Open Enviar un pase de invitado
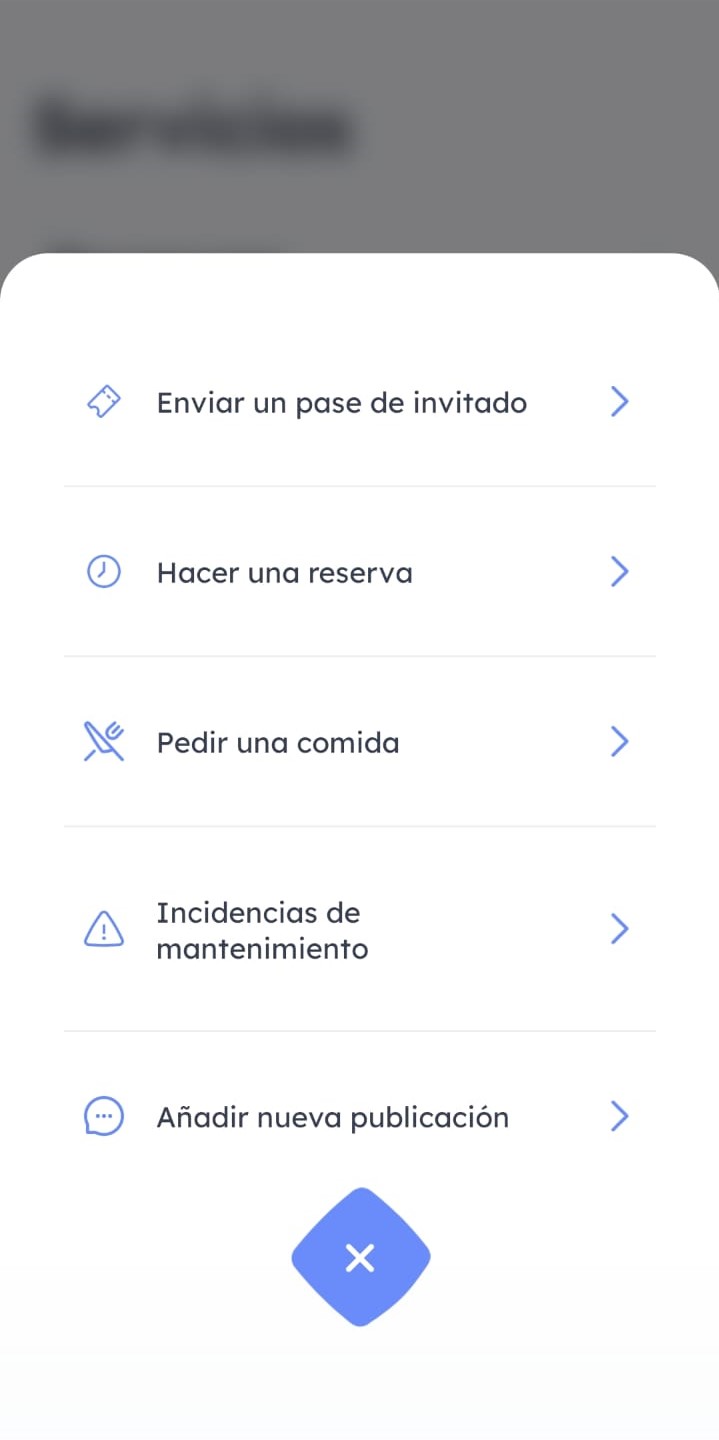Image resolution: width=719 pixels, height=1440 pixels. [341, 403]
